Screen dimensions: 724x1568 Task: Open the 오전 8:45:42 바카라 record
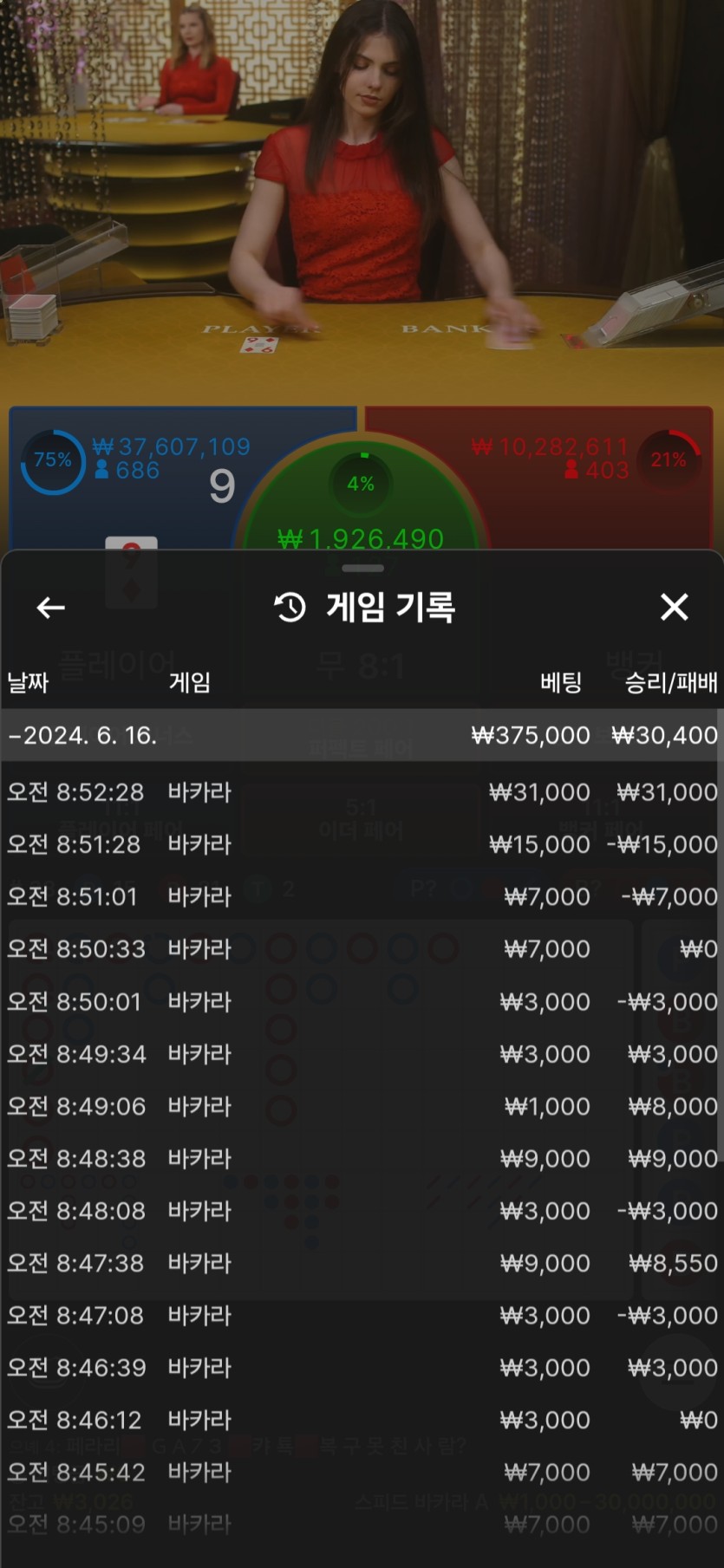point(362,1472)
